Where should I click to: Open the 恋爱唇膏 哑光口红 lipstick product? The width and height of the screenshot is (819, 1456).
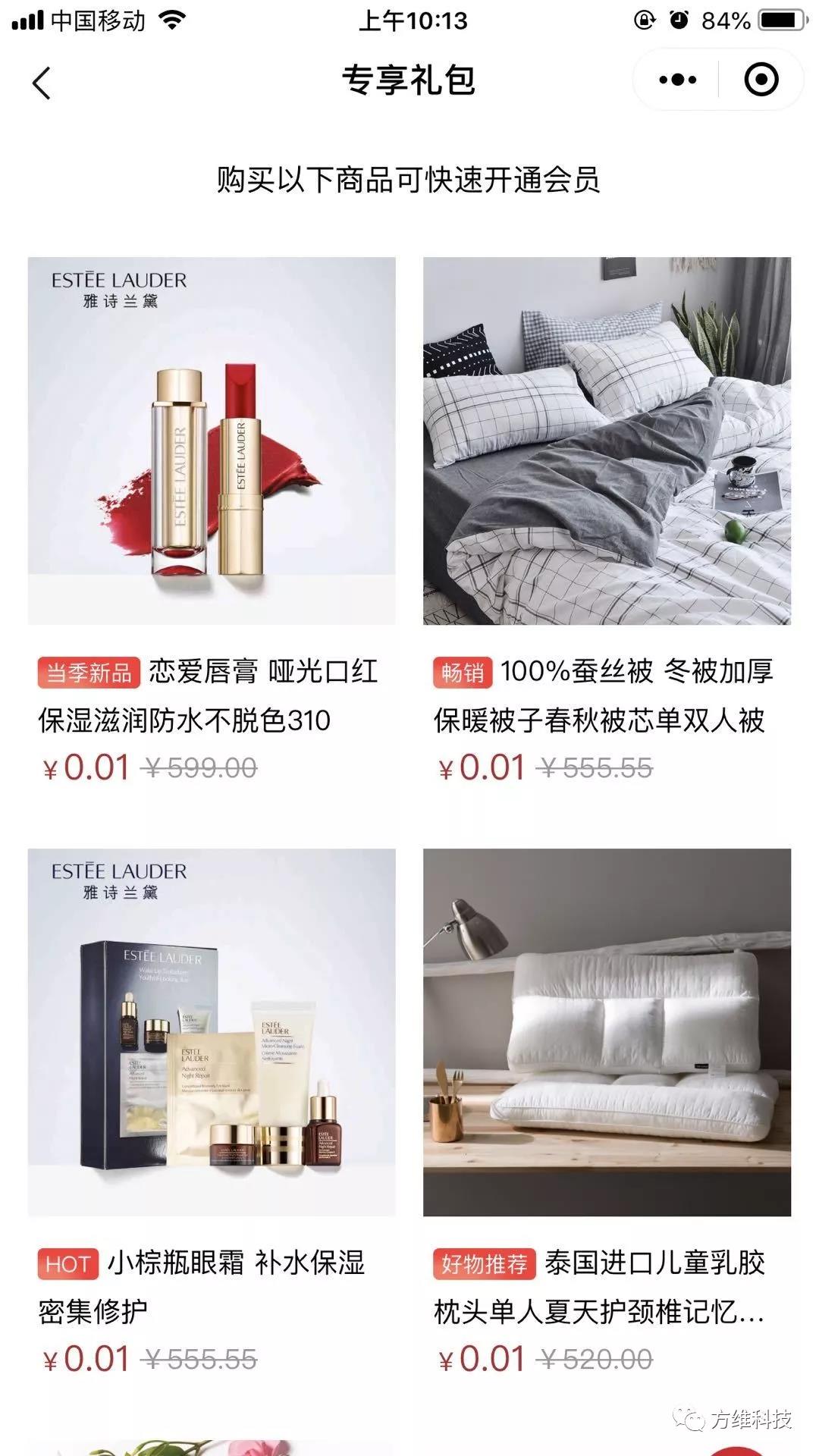point(212,441)
